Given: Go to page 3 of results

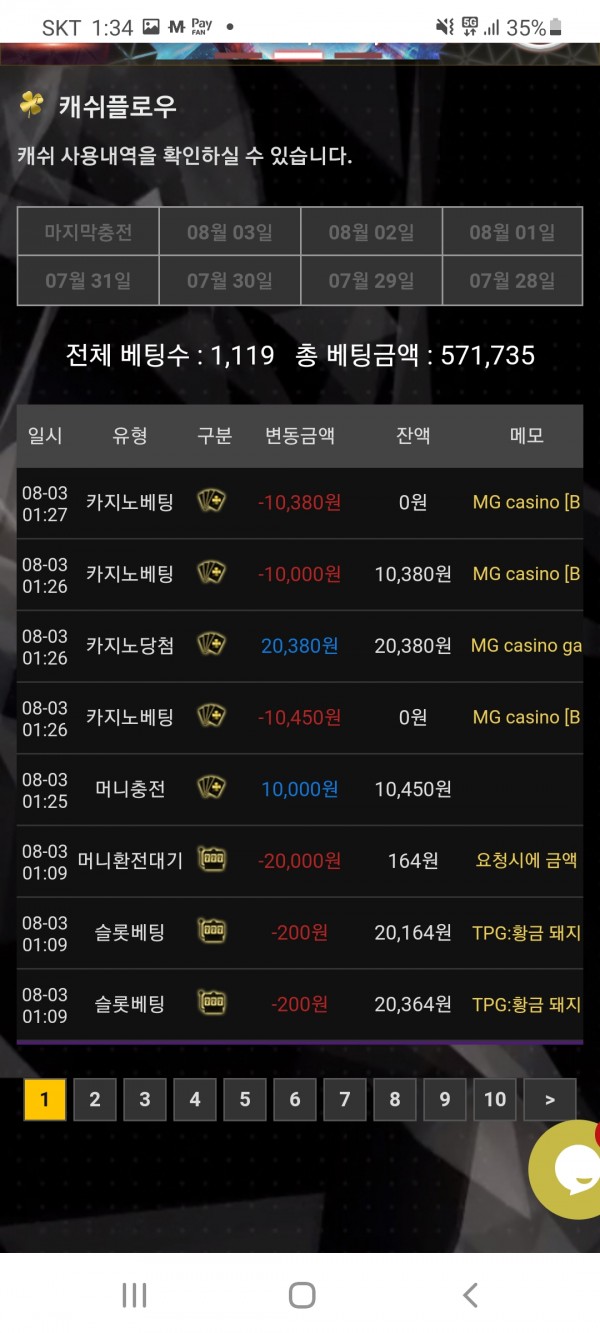Looking at the screenshot, I should (145, 1099).
